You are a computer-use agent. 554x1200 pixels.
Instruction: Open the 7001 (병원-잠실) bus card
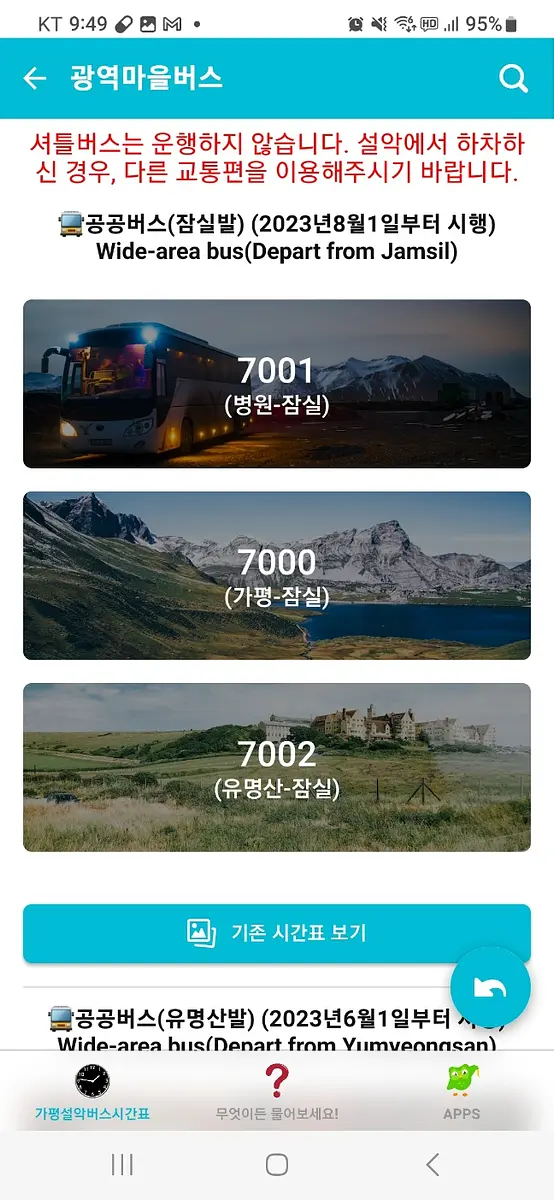[277, 384]
